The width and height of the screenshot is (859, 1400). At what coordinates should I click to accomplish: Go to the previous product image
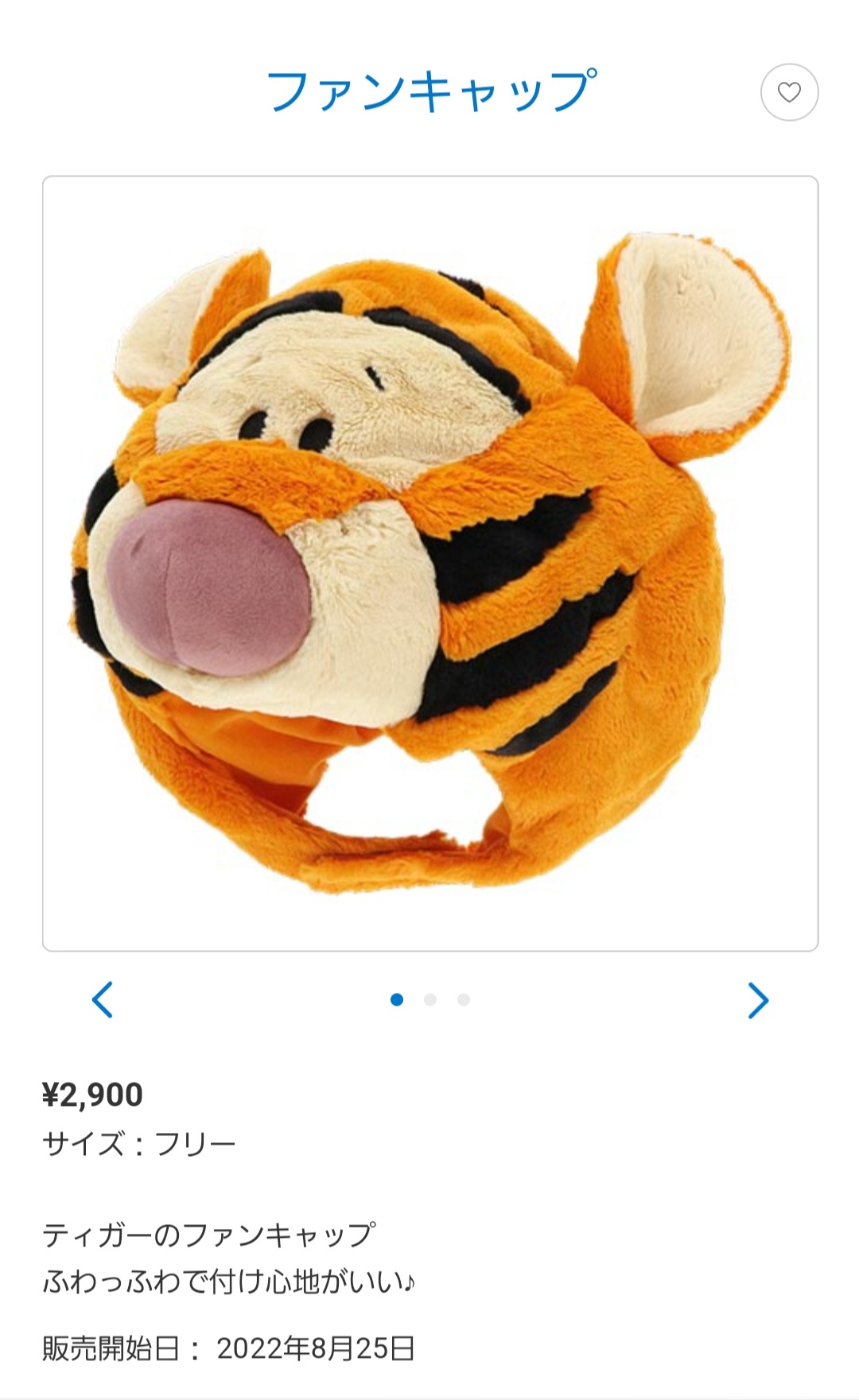click(x=103, y=1000)
